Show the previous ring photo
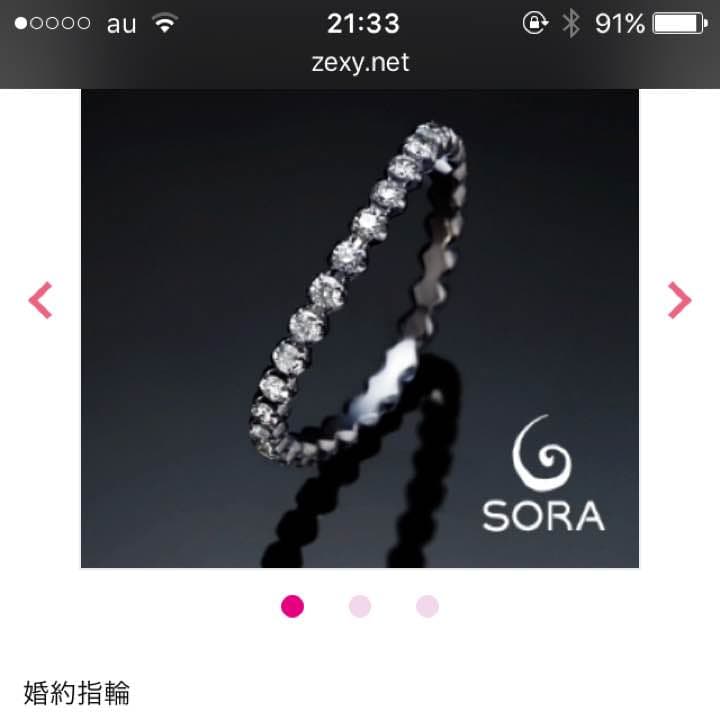Screen dimensions: 720x720 pos(40,300)
